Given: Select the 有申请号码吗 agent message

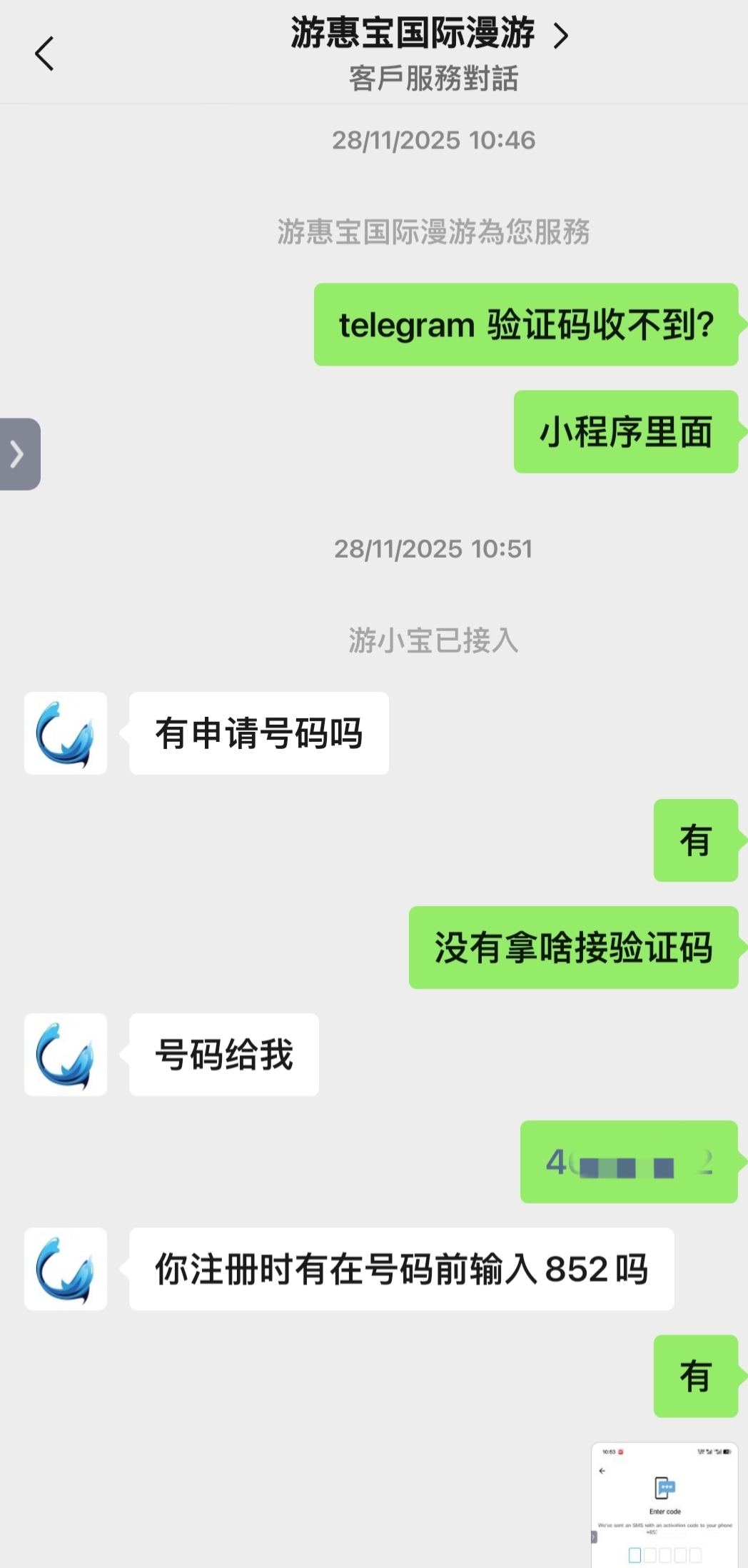Looking at the screenshot, I should 259,733.
